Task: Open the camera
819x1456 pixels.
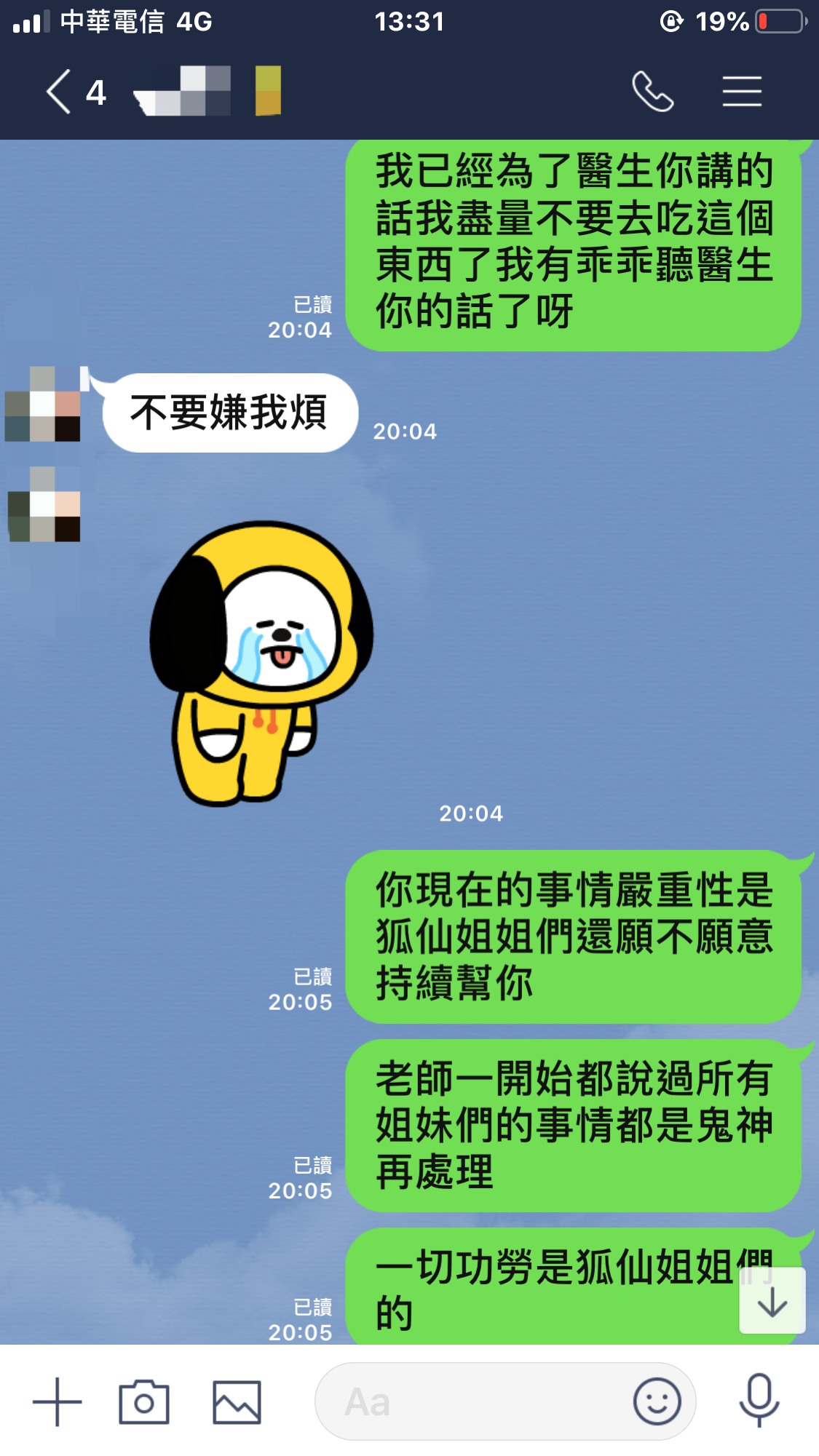Action: click(x=144, y=1401)
